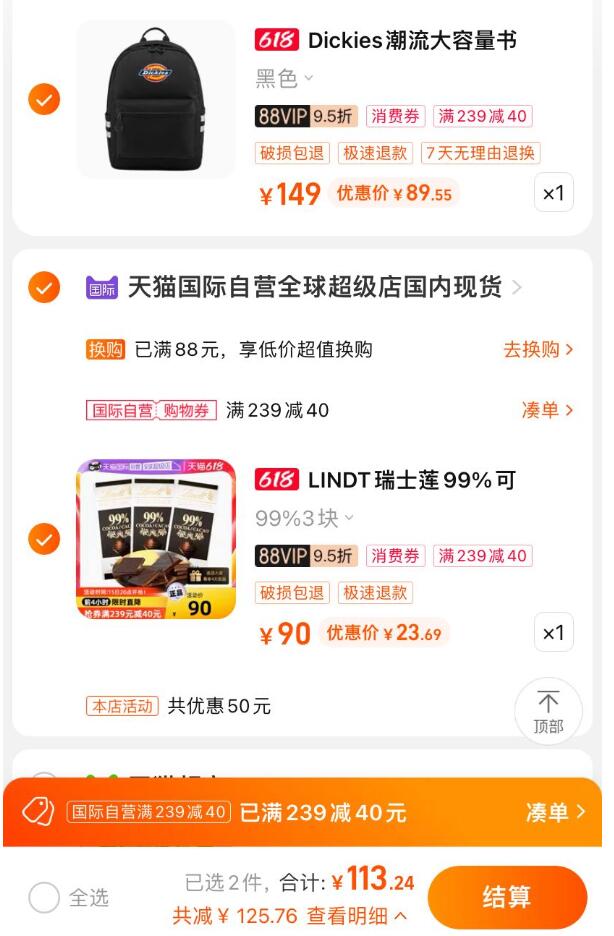Proceed to checkout with 结算
The width and height of the screenshot is (614, 936).
coord(506,897)
